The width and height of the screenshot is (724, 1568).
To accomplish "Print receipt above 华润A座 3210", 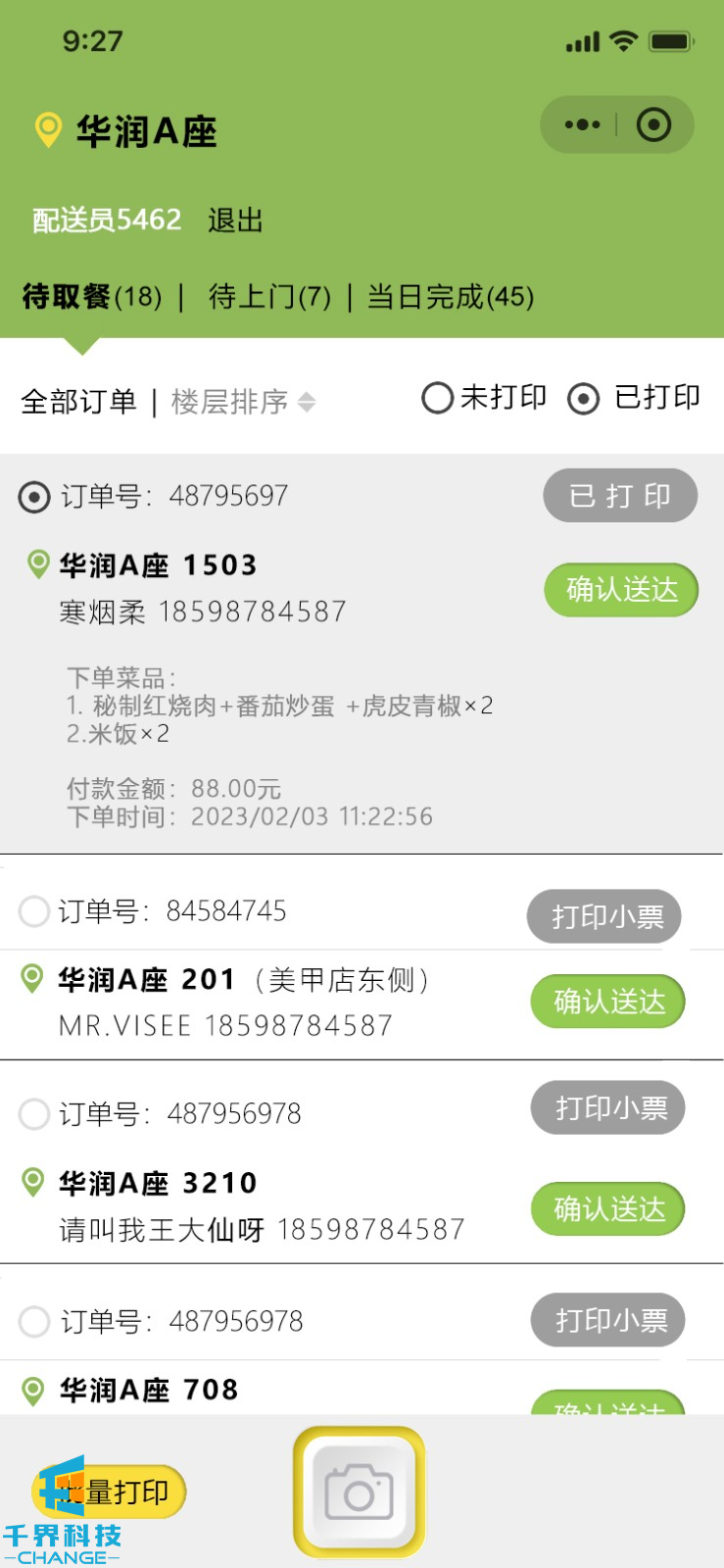I will point(608,1108).
